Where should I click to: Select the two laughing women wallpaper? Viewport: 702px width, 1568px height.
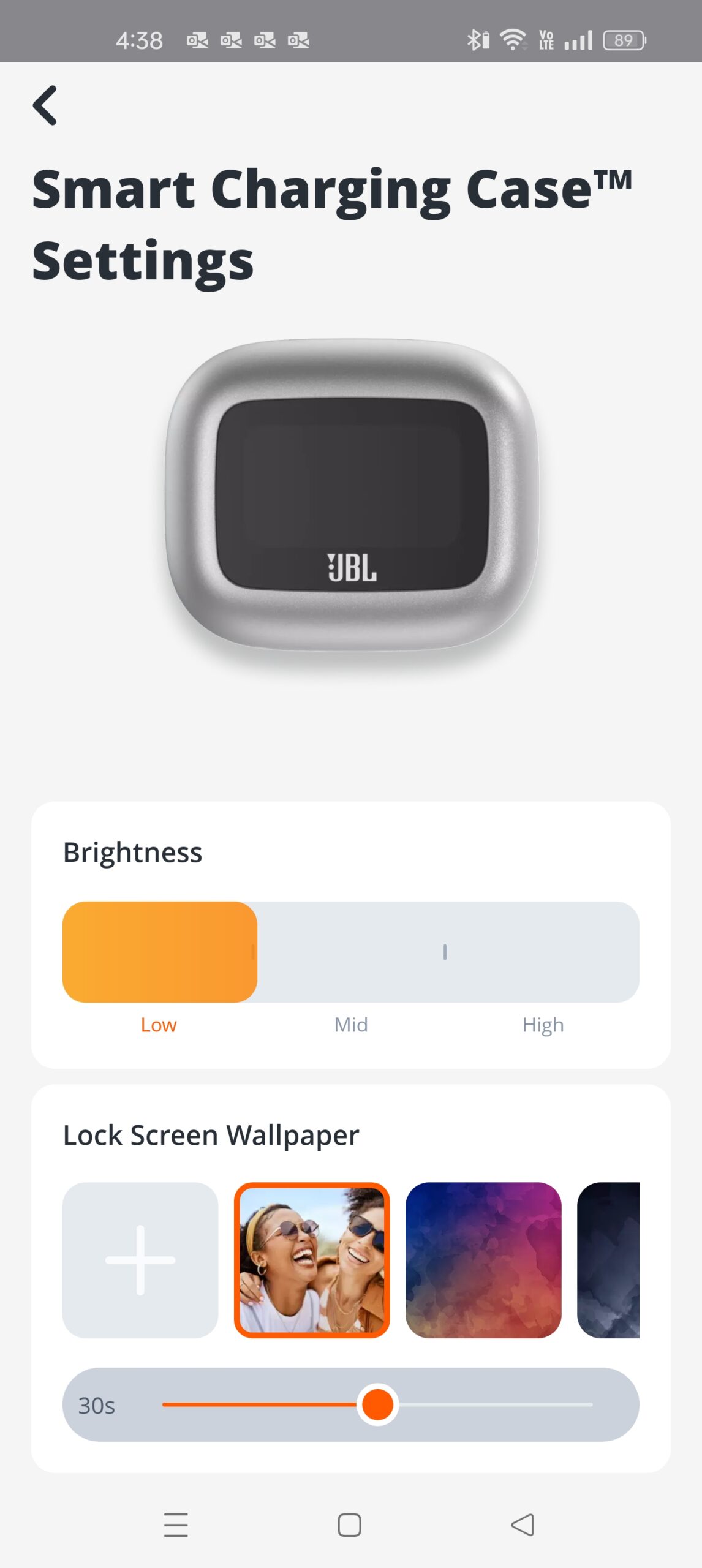pyautogui.click(x=312, y=1260)
